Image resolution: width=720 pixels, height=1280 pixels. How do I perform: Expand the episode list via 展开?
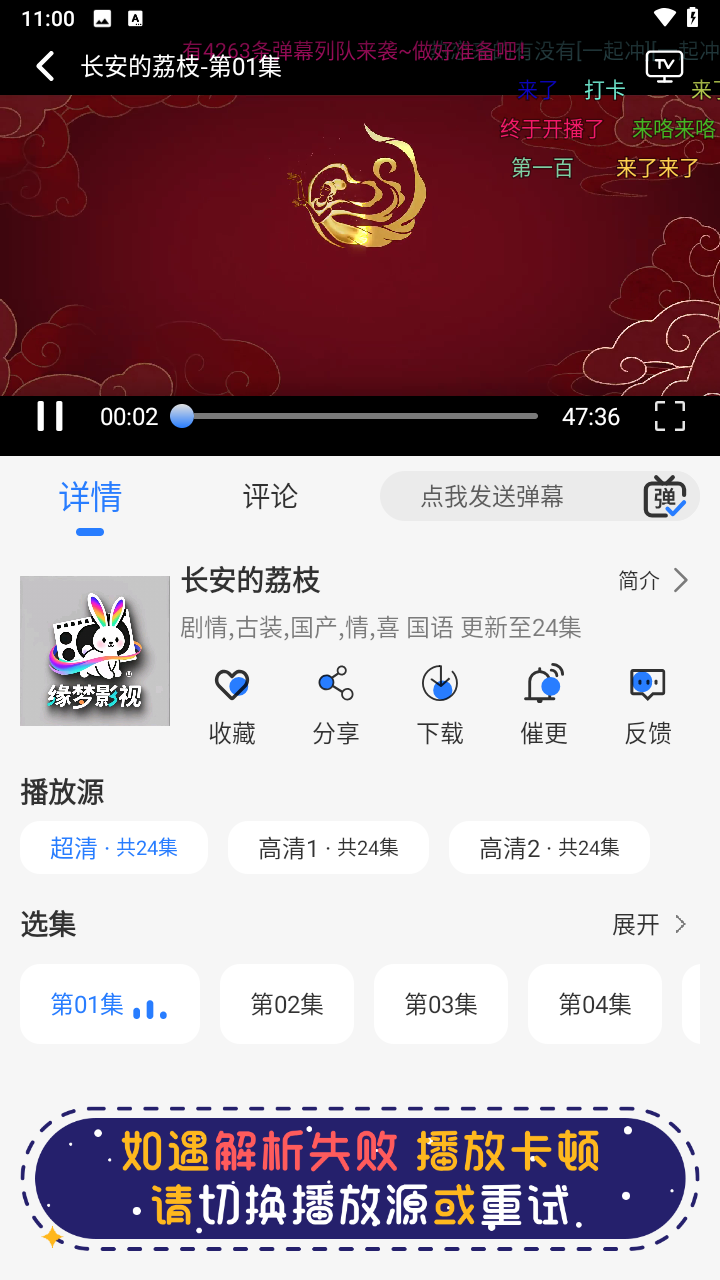point(646,925)
